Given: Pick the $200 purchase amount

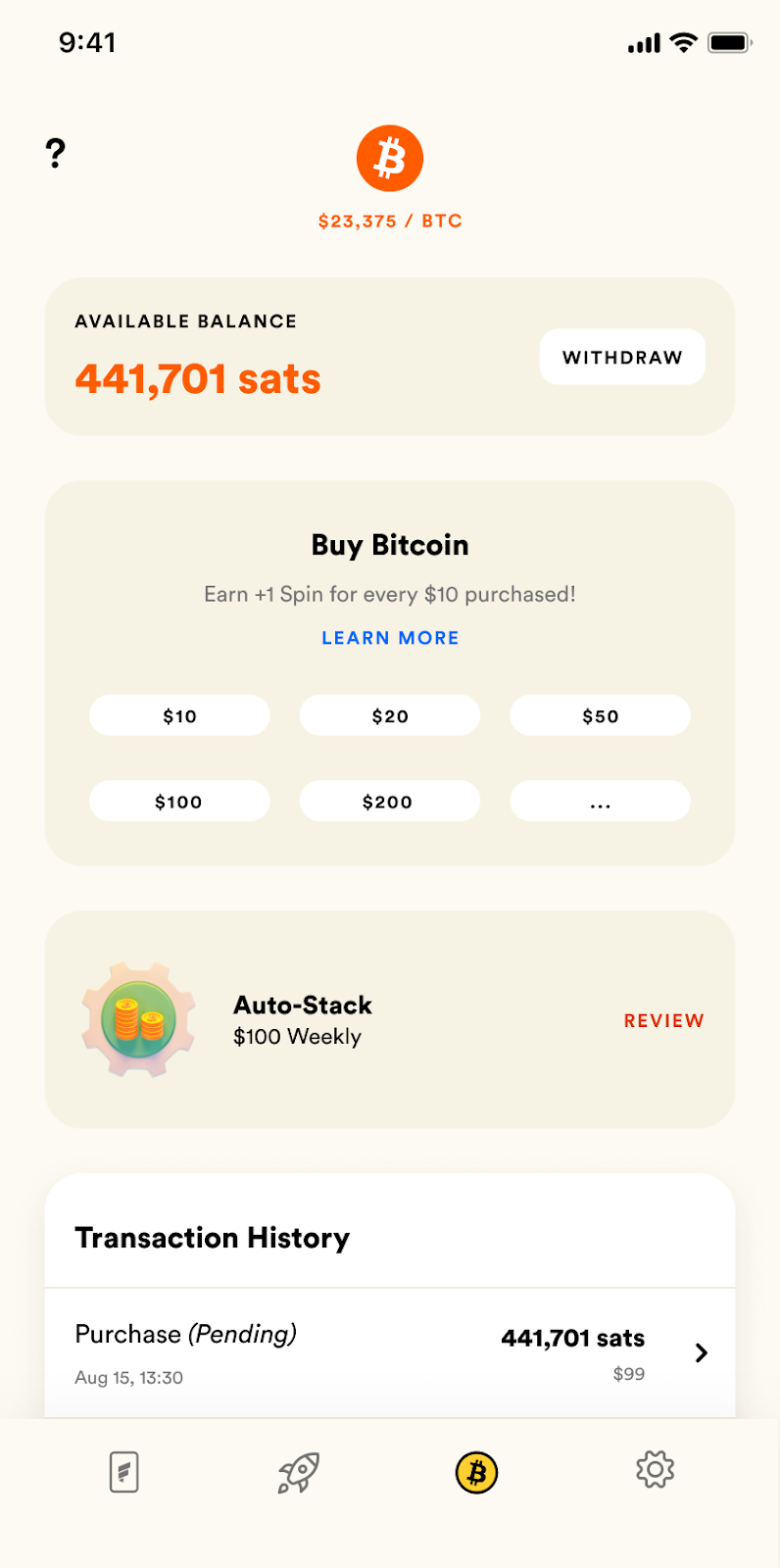Looking at the screenshot, I should click(x=390, y=801).
